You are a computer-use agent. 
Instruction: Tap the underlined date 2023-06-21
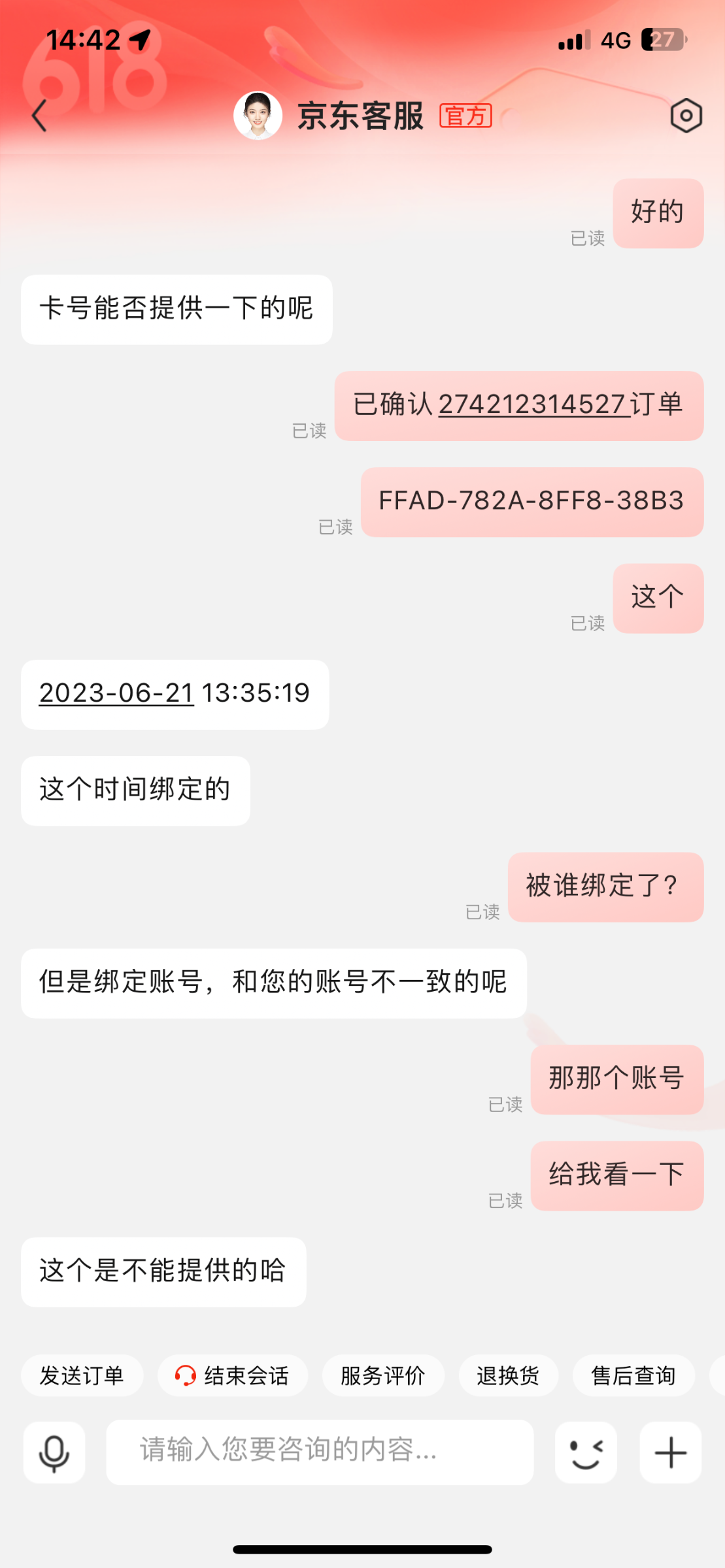coord(116,693)
